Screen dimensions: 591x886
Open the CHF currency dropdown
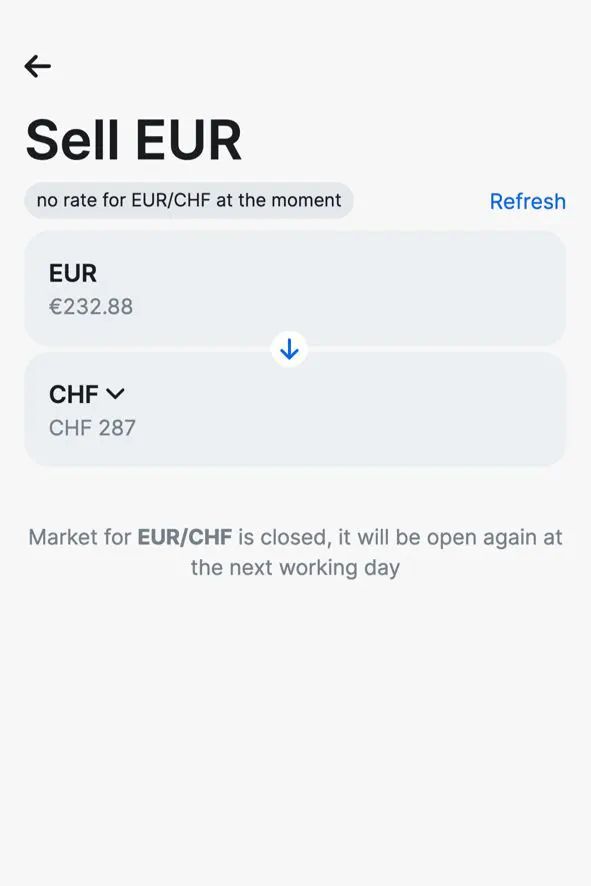pos(86,394)
